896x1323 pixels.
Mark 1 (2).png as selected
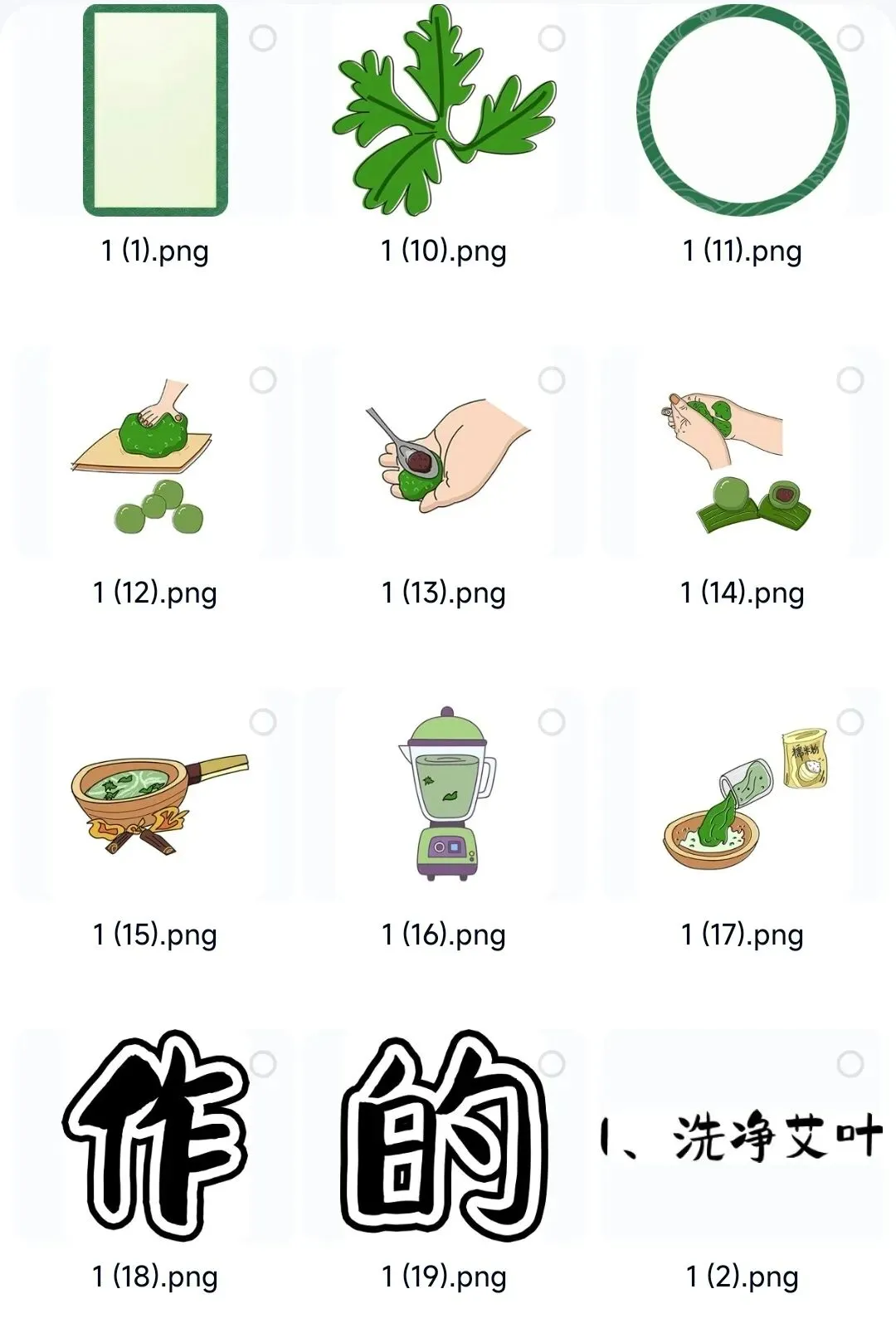point(850,1064)
